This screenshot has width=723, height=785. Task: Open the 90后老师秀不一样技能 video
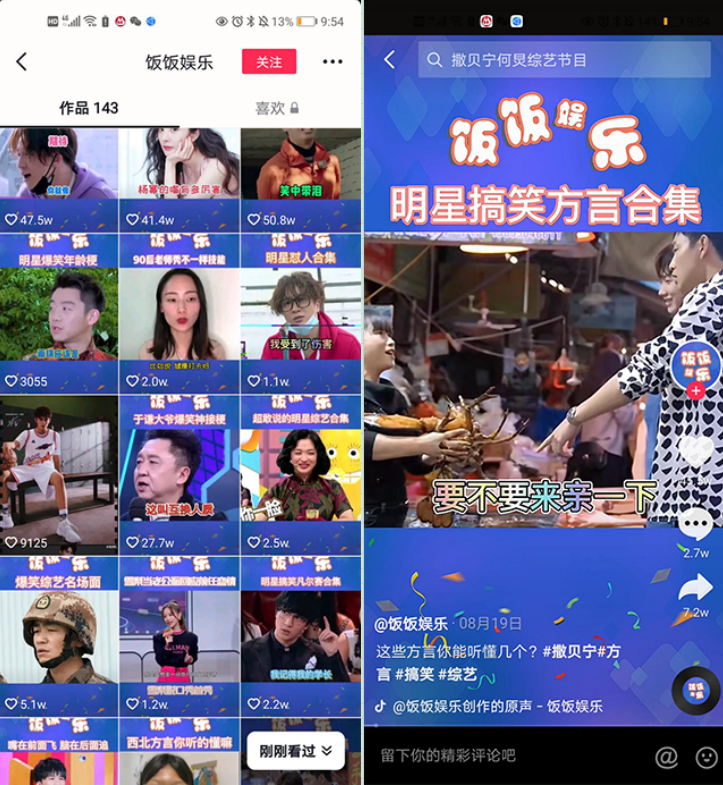tap(180, 310)
